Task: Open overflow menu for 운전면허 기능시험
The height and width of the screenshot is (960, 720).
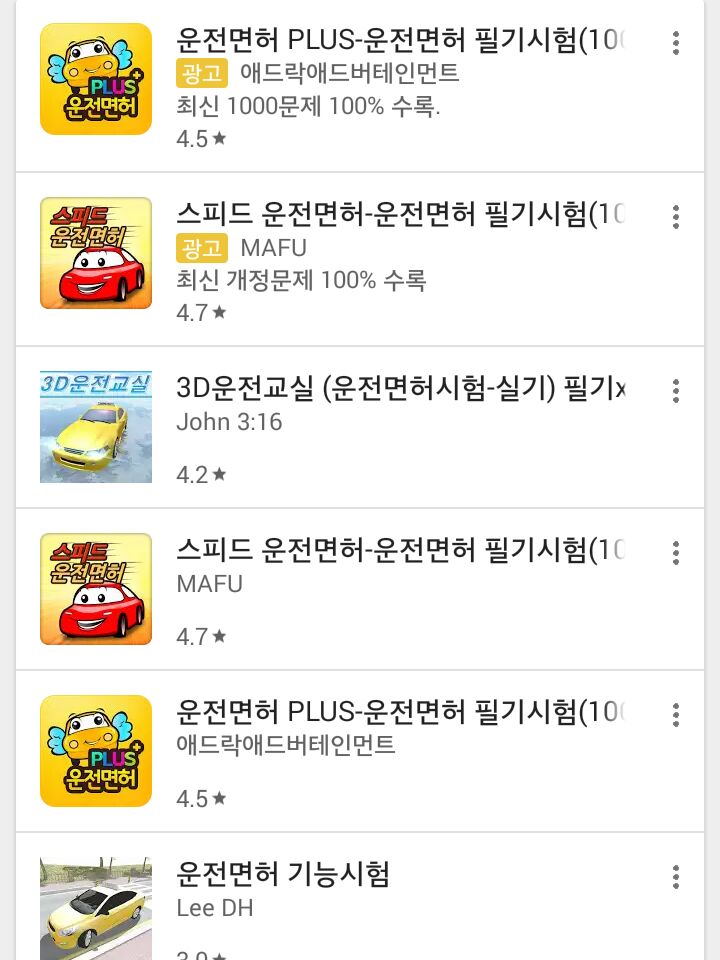Action: [676, 877]
